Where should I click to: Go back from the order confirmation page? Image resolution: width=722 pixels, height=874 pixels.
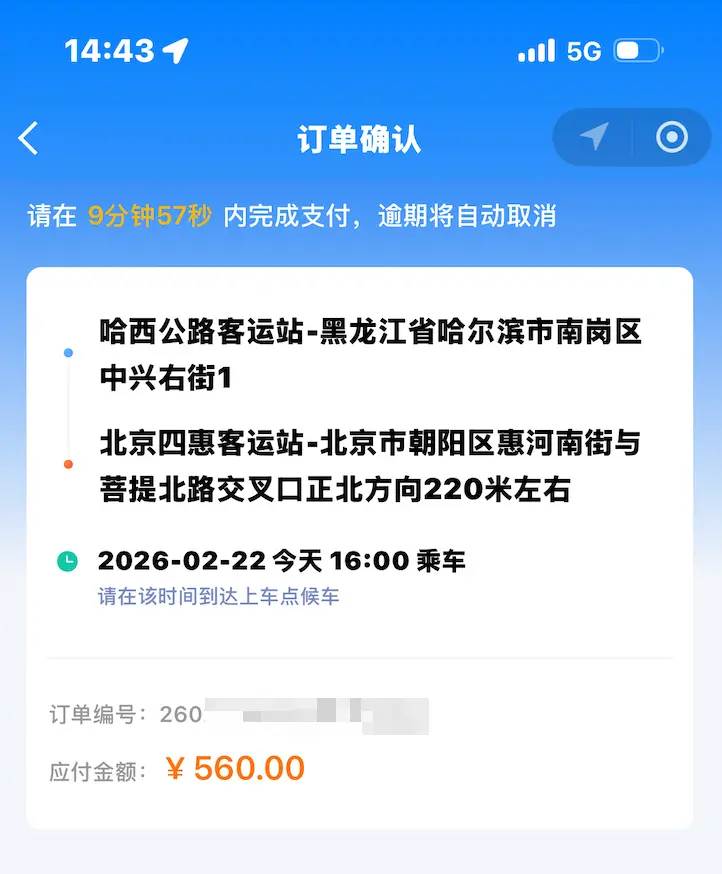[29, 138]
